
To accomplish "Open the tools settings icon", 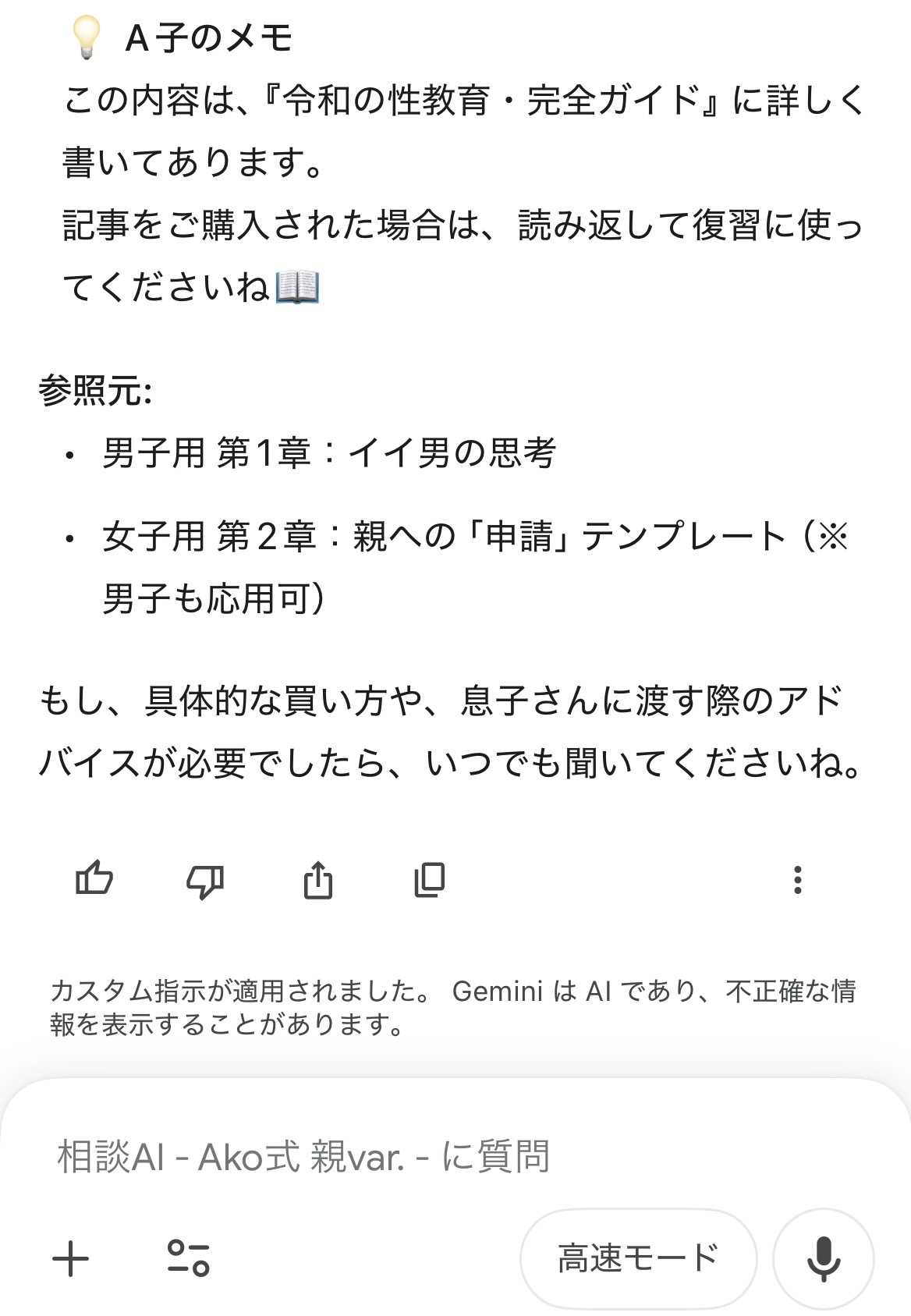I will coord(189,1258).
